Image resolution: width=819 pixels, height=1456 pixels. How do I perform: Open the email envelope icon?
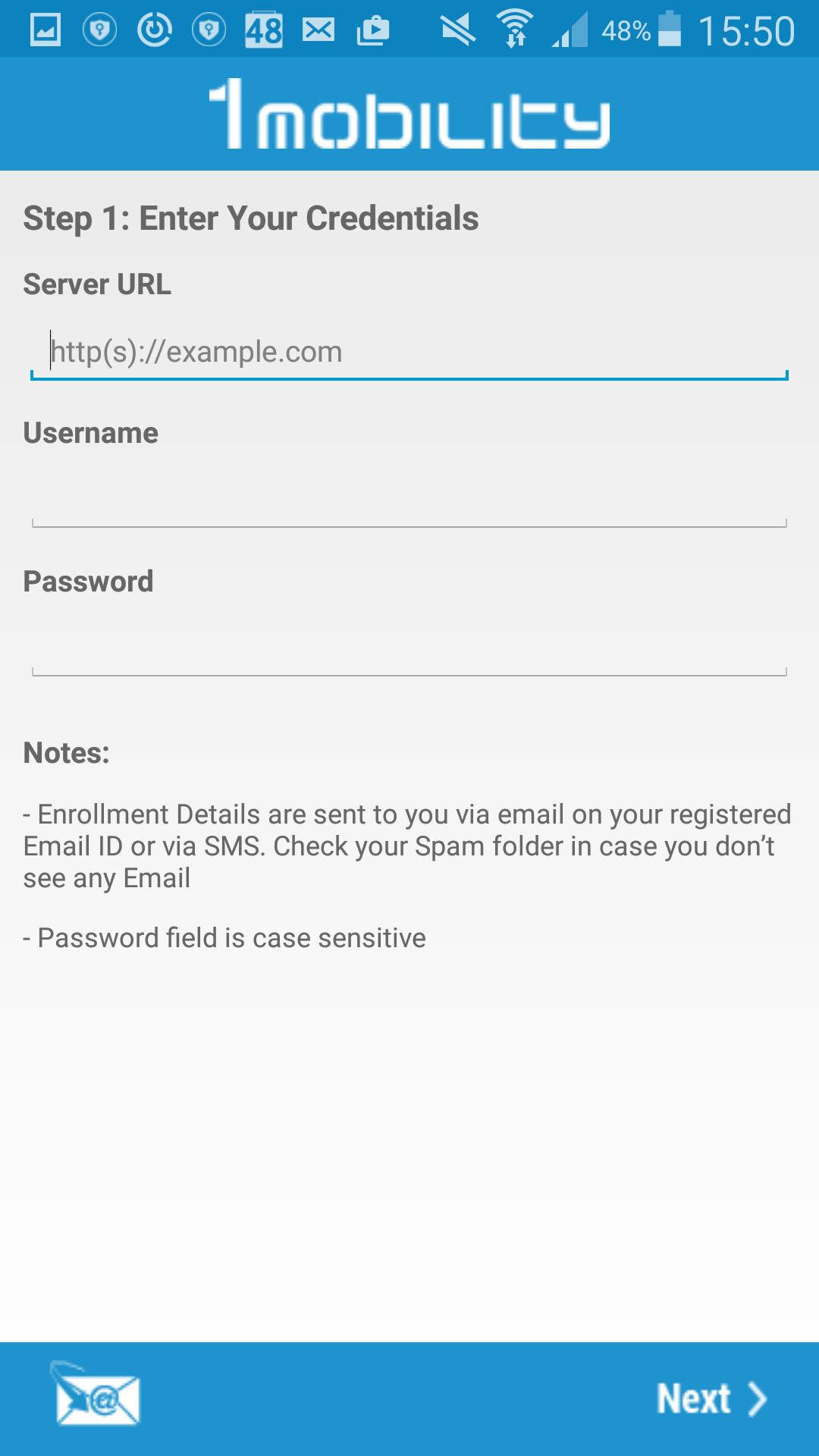[96, 1395]
